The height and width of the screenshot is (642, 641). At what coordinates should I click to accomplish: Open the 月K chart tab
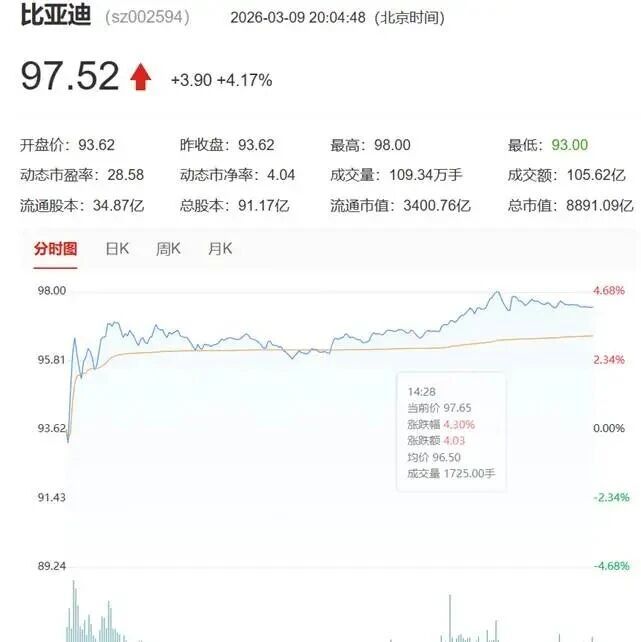tap(220, 249)
